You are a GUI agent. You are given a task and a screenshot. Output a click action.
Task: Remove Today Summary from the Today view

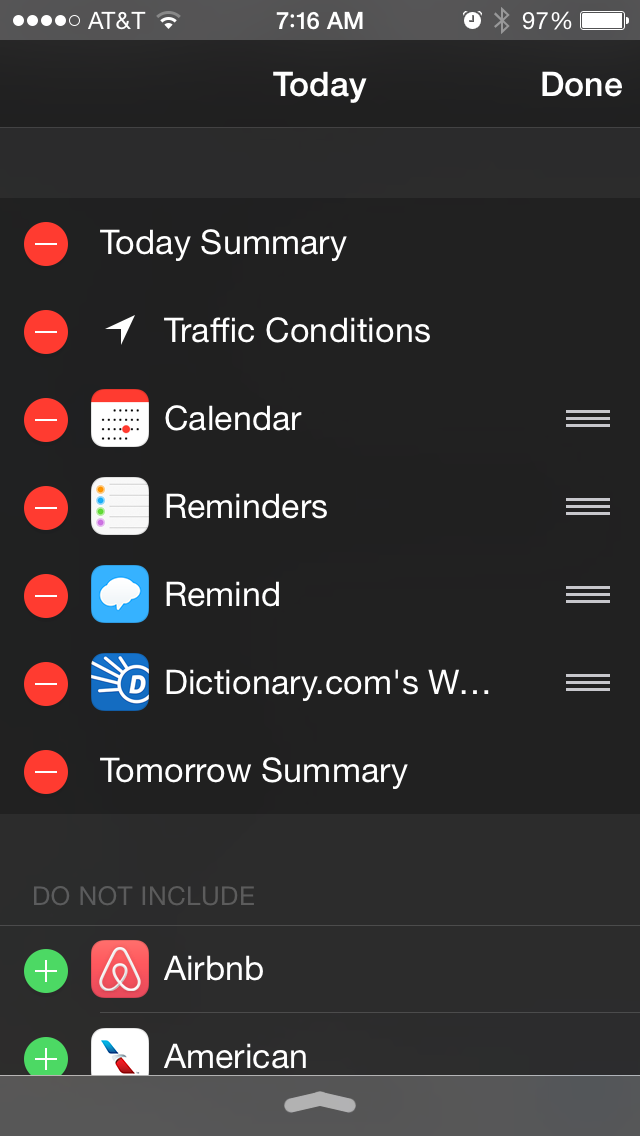click(46, 243)
